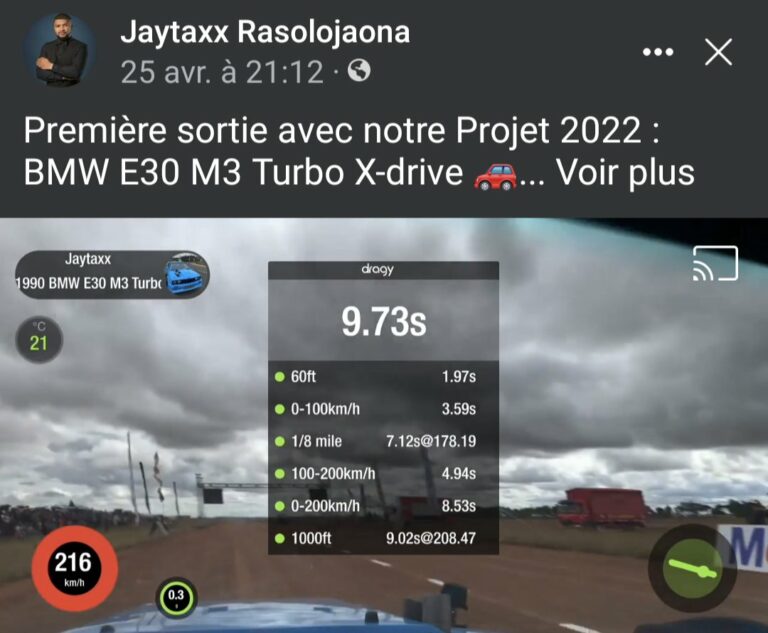Open the post's three-dot options menu

click(x=657, y=52)
